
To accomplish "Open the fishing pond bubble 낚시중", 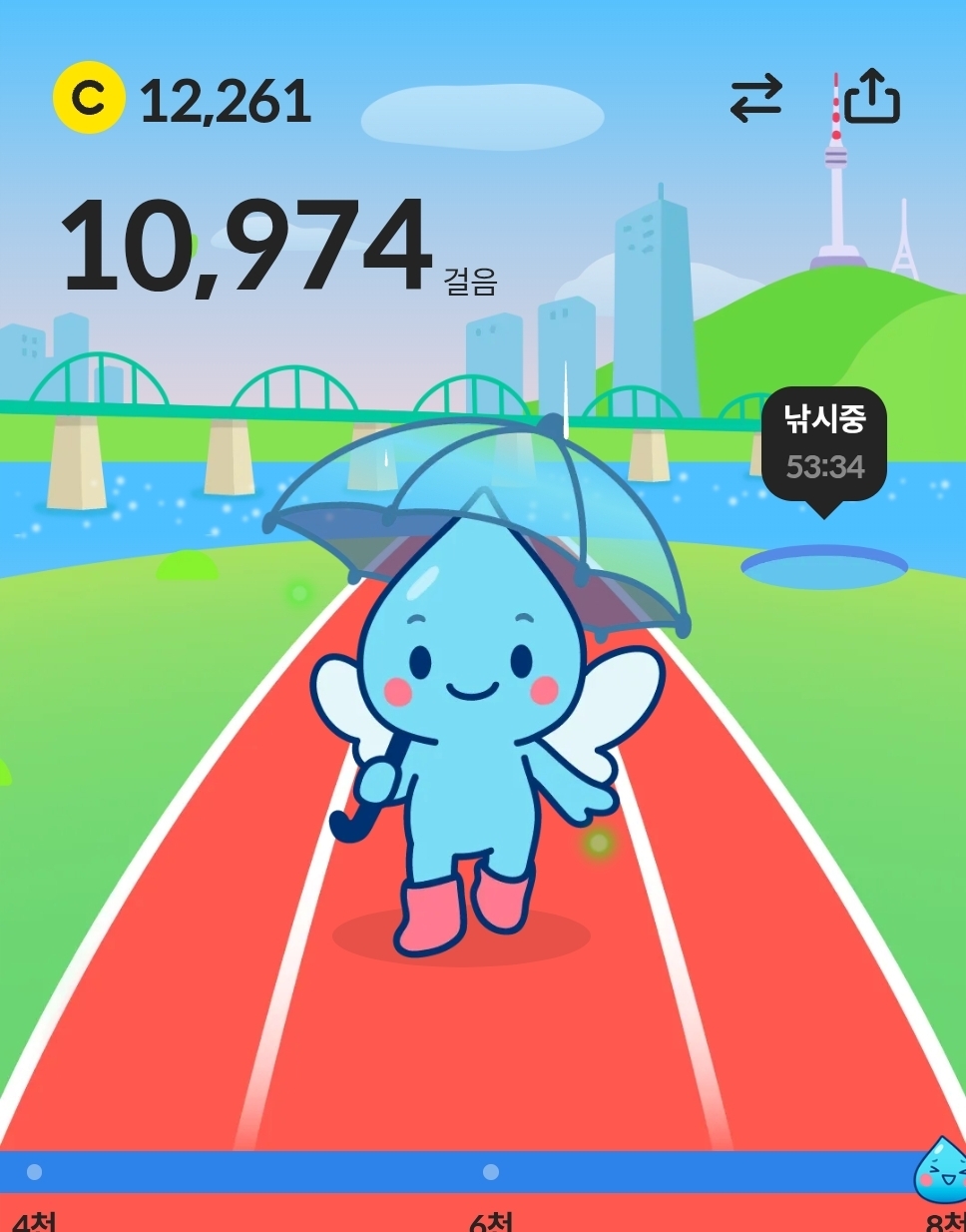I will point(824,445).
